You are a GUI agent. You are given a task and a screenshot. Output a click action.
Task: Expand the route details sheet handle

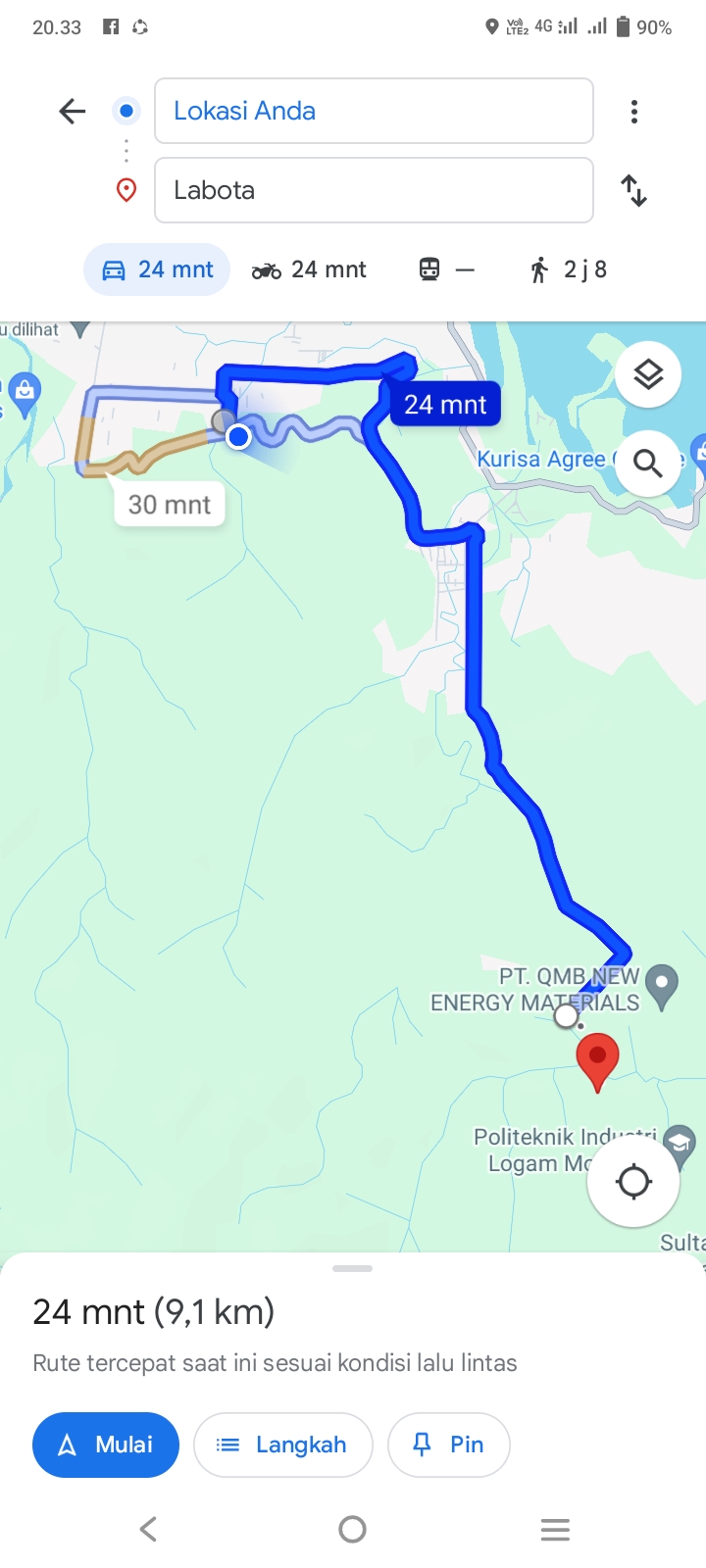pos(353,1269)
